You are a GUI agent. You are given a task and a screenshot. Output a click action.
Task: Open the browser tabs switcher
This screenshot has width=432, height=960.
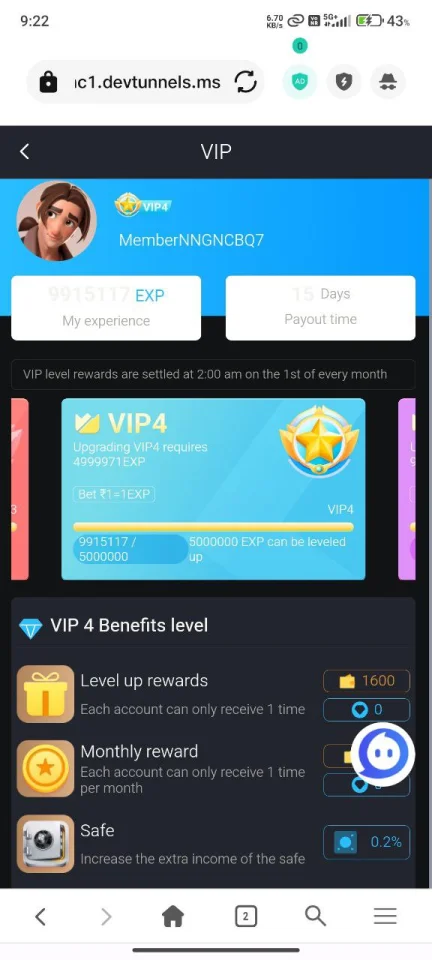click(x=245, y=917)
